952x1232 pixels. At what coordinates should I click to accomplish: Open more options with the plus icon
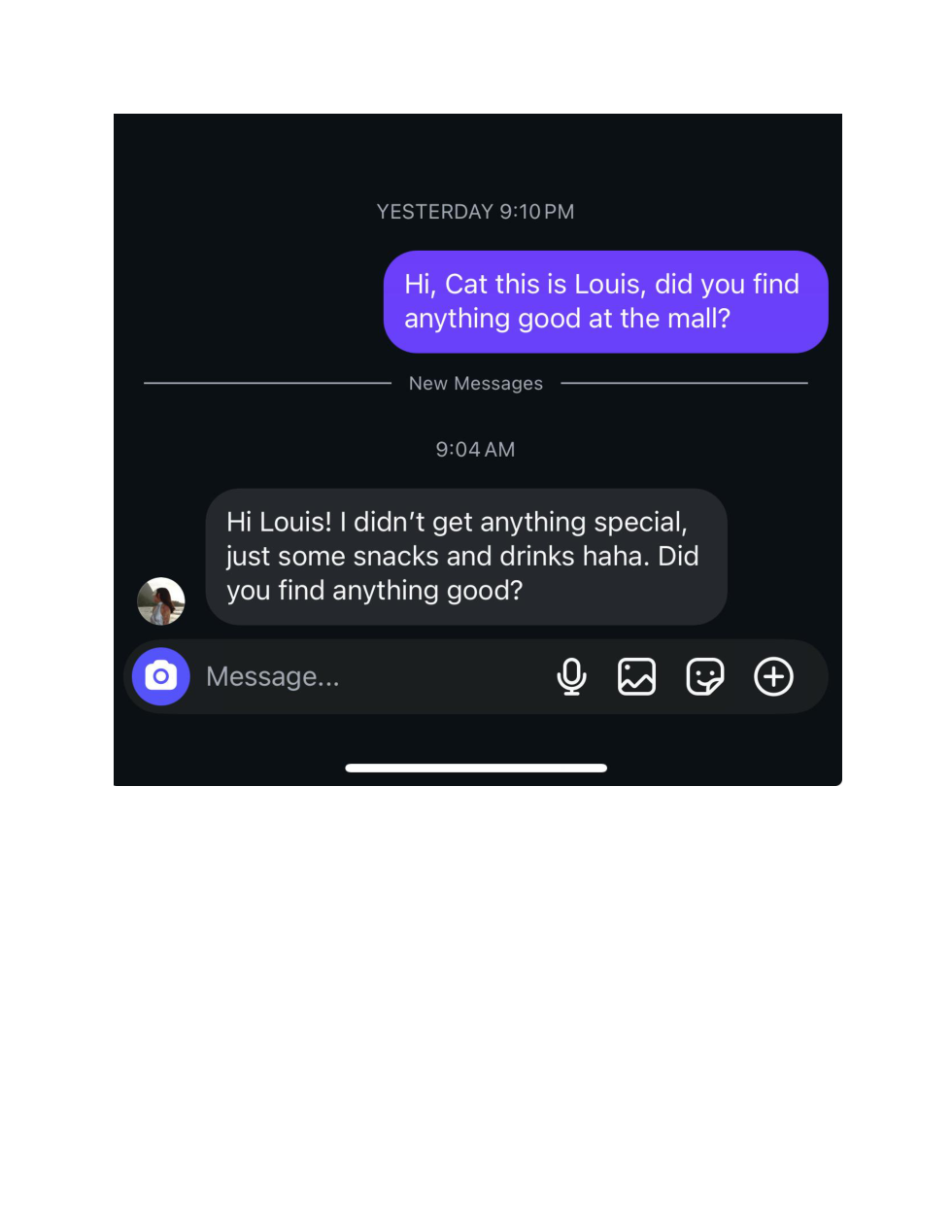click(773, 676)
